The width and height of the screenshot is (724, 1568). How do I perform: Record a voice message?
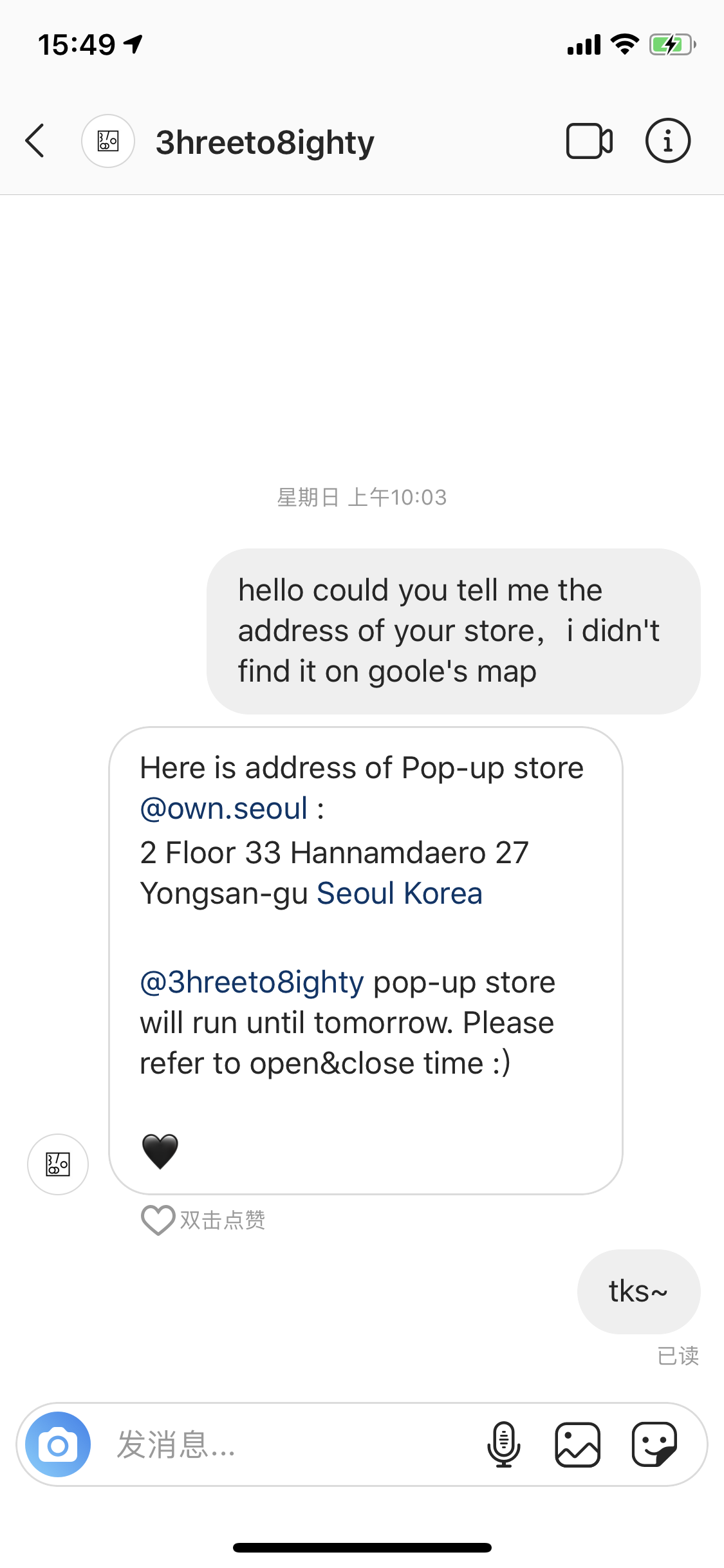coord(503,1444)
